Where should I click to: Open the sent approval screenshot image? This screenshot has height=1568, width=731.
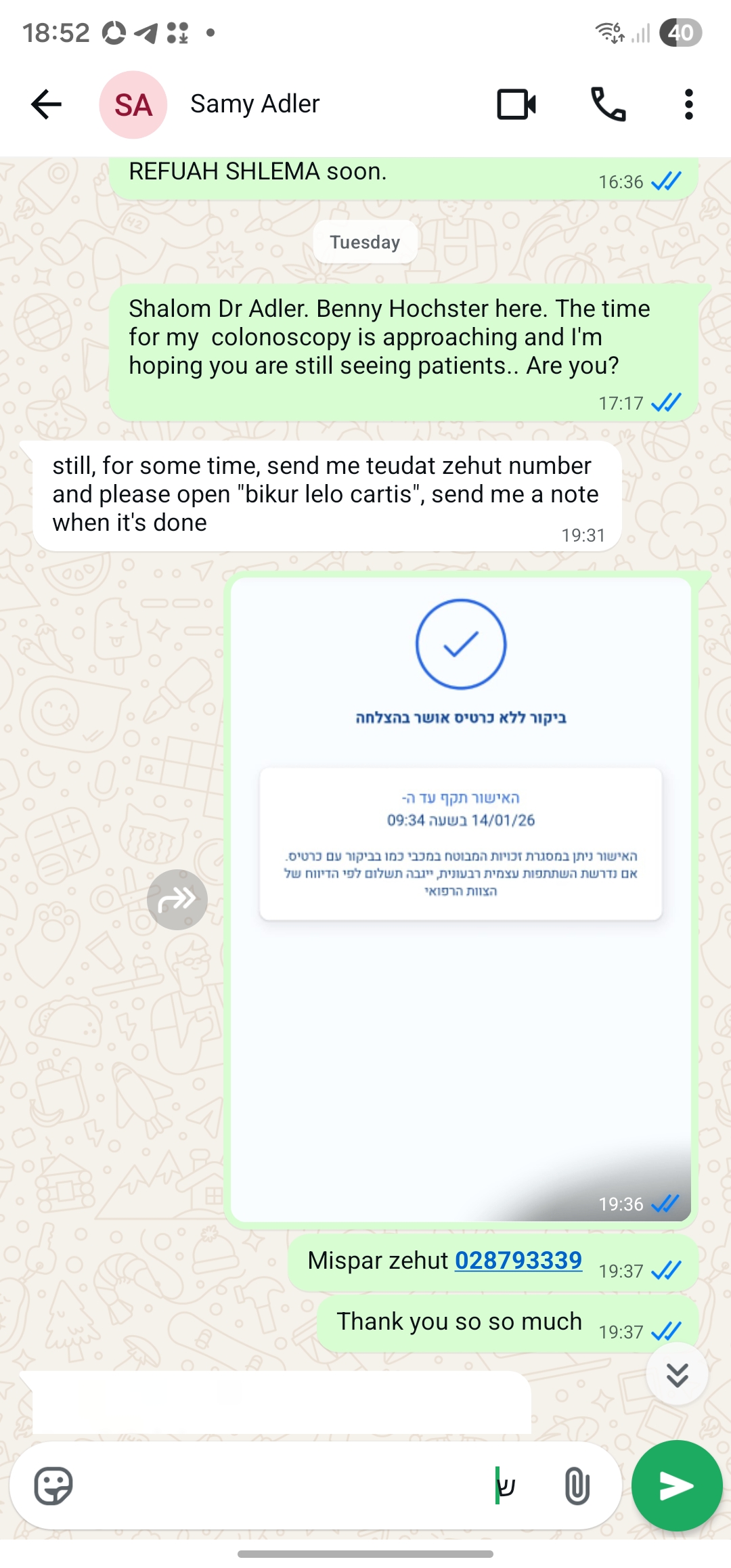460,900
